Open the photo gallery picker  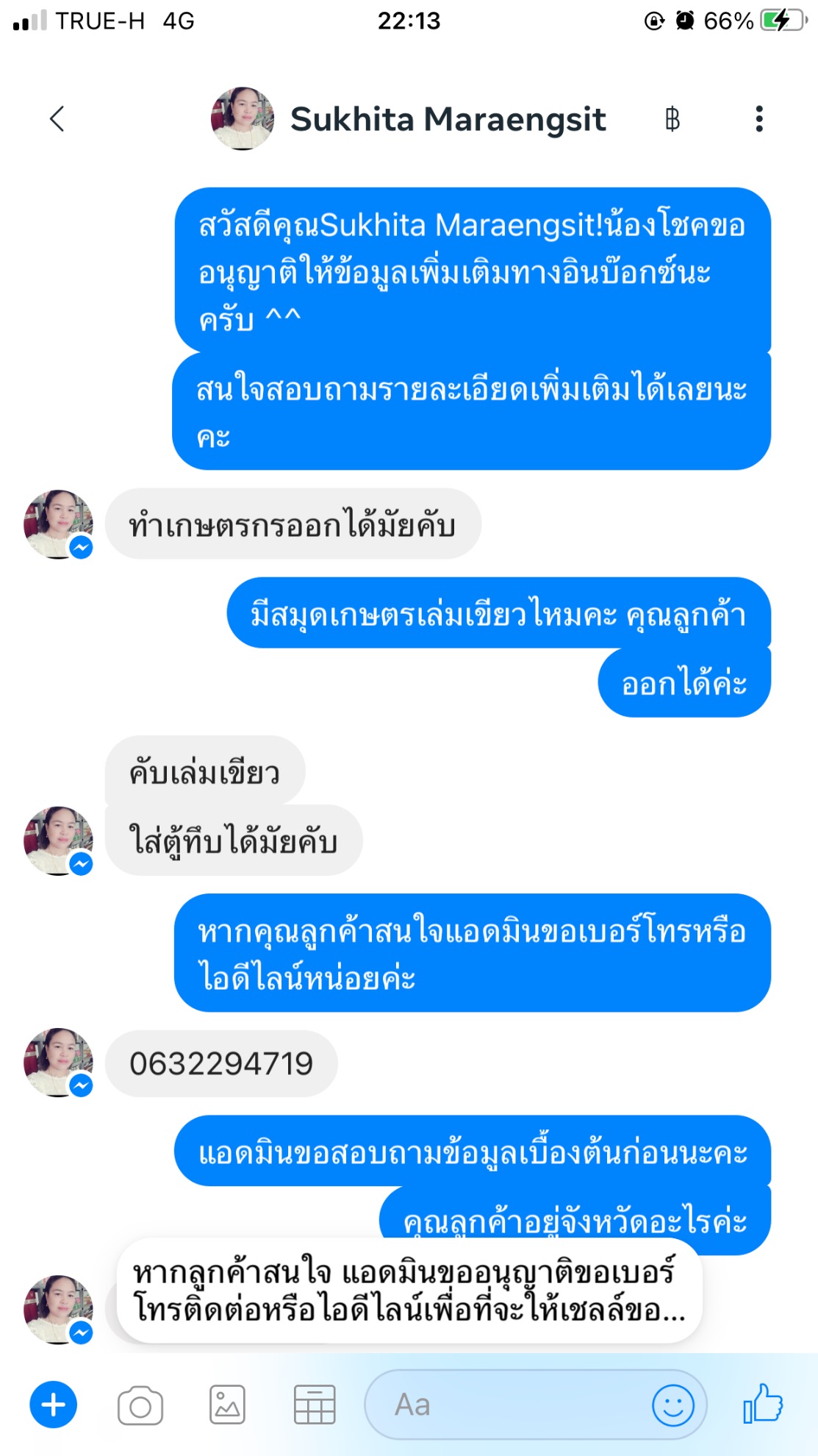227,1405
